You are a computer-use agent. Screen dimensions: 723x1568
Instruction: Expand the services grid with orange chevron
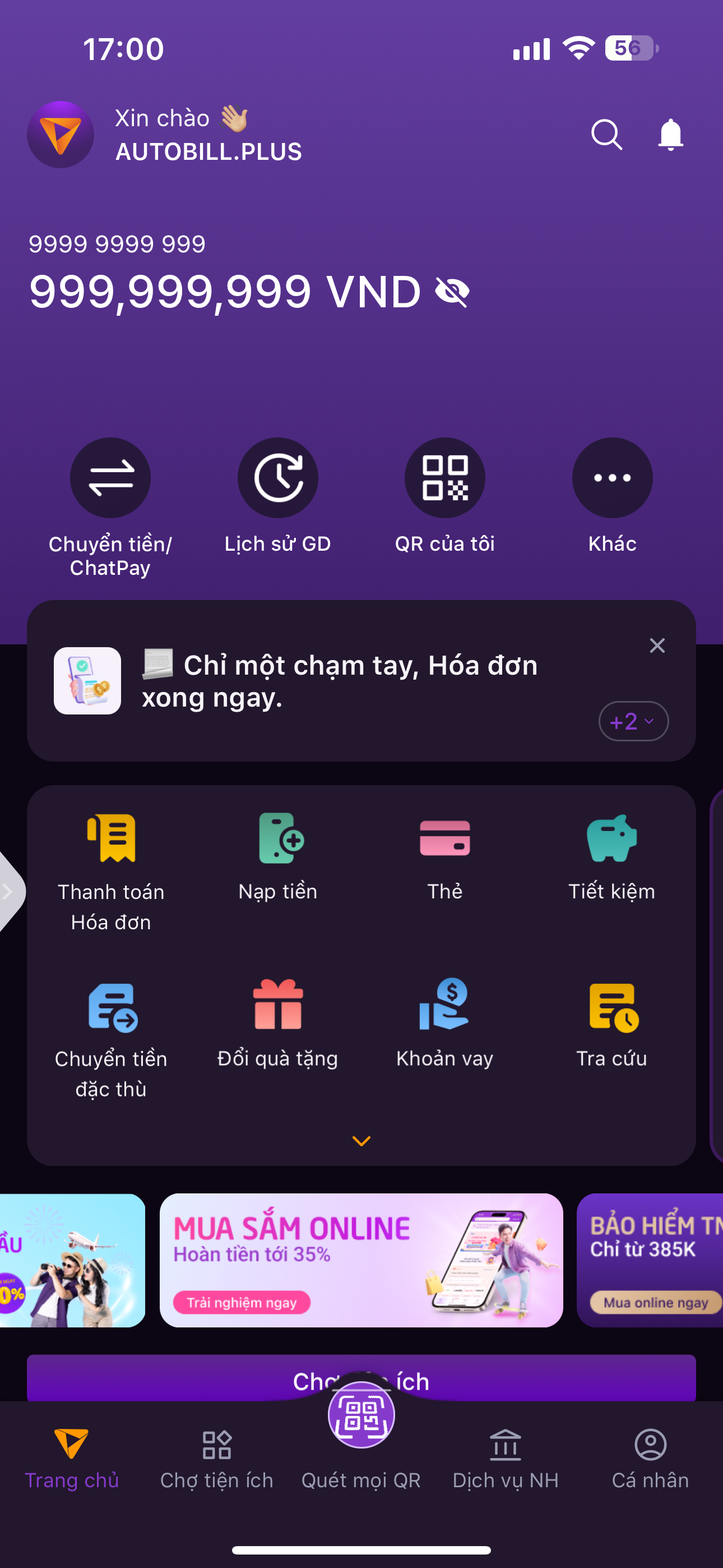coord(361,1141)
